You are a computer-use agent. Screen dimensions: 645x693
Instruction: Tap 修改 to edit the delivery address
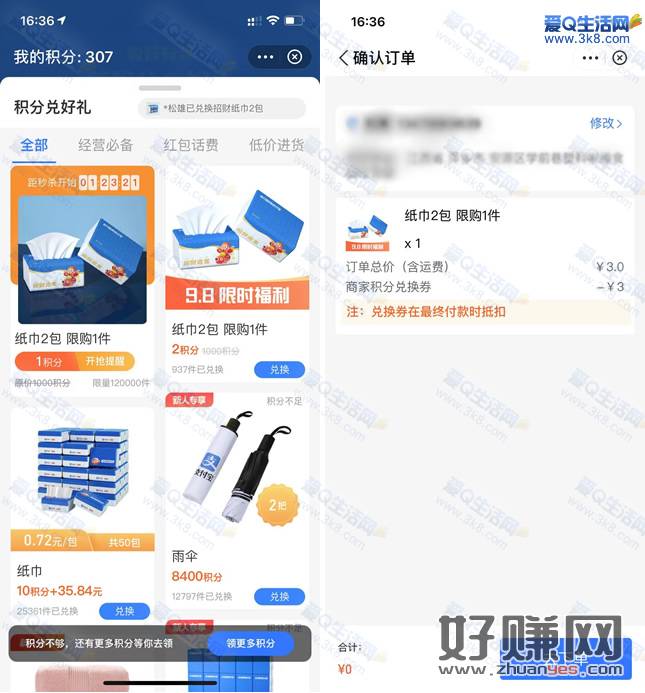(606, 123)
